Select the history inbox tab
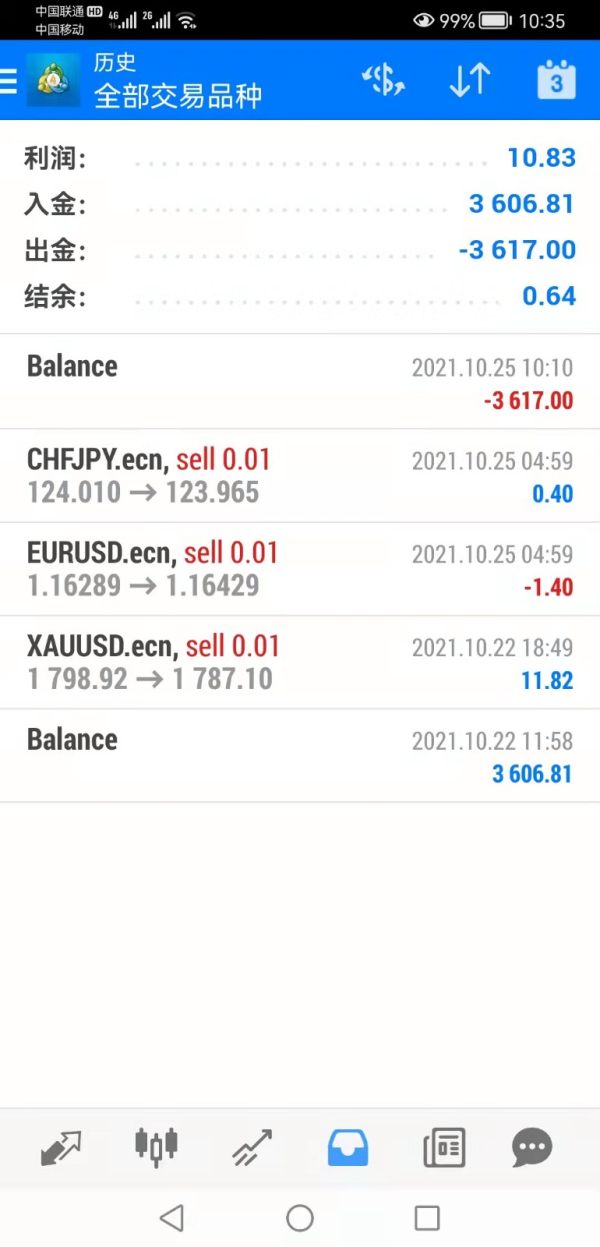Image resolution: width=600 pixels, height=1247 pixels. click(x=348, y=1147)
